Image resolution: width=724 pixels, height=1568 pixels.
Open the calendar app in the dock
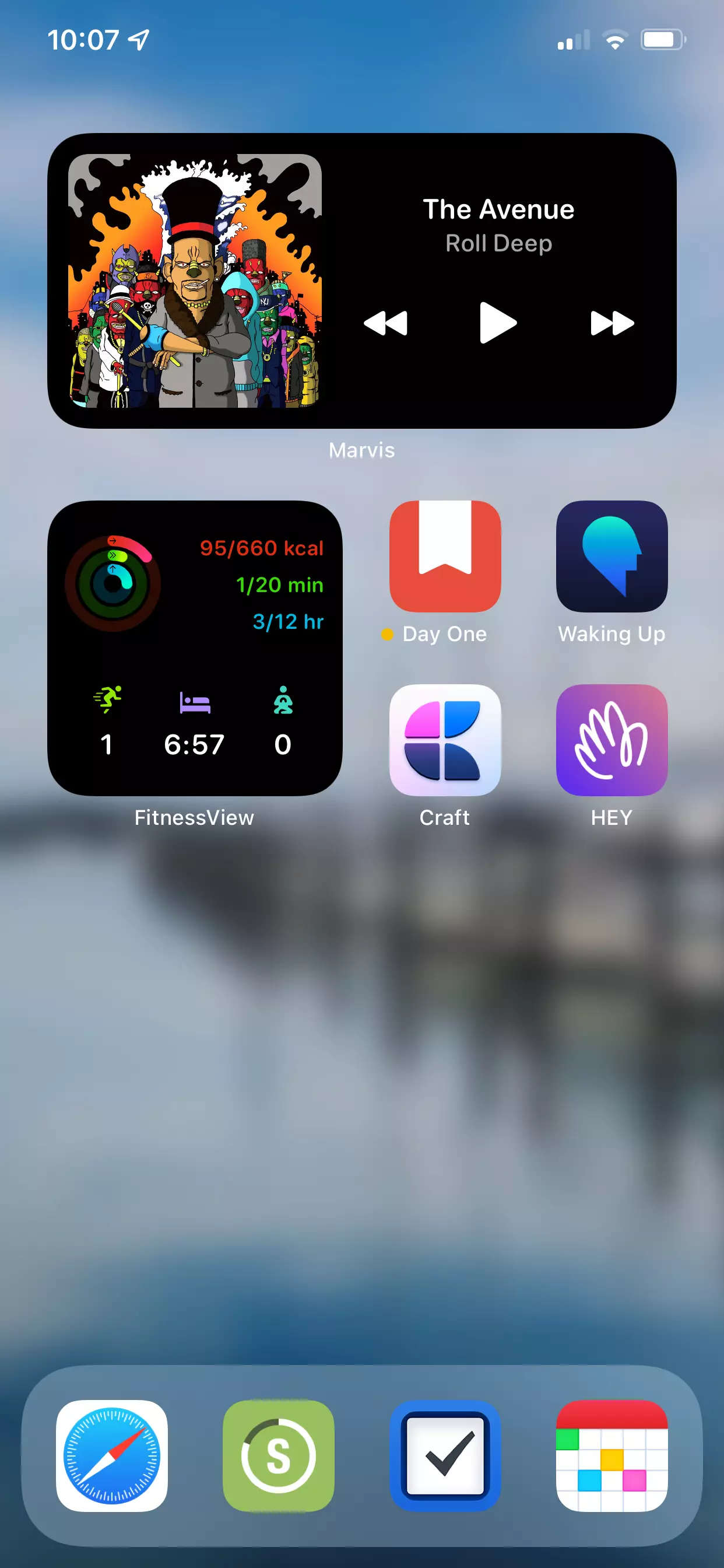pyautogui.click(x=612, y=1455)
